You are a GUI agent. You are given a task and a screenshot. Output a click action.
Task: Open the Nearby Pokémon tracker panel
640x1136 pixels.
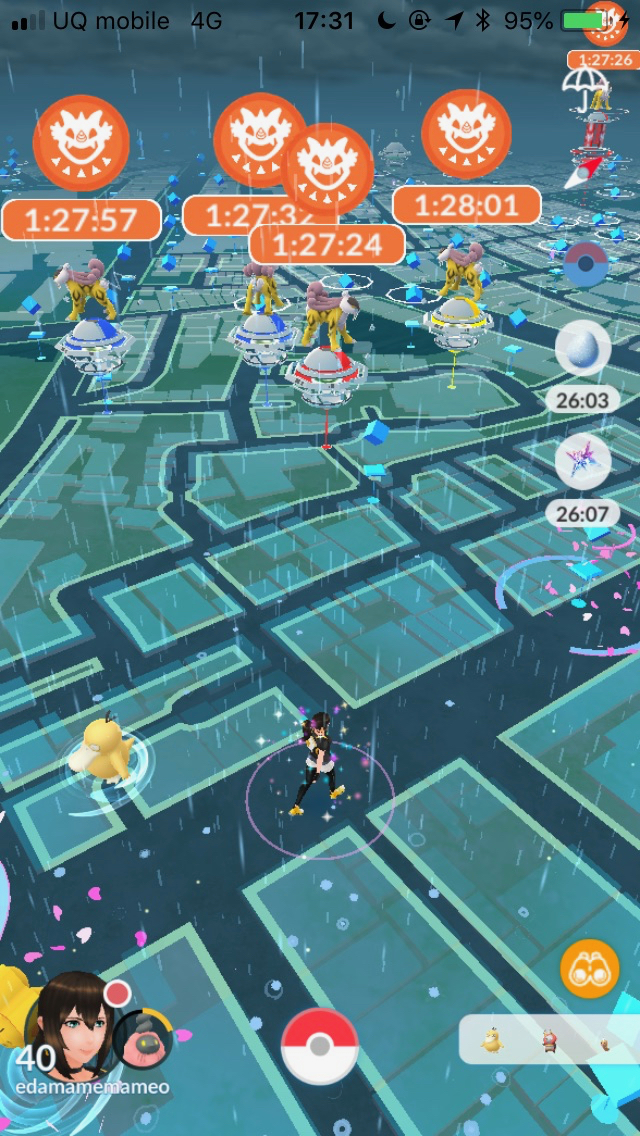(x=550, y=1040)
